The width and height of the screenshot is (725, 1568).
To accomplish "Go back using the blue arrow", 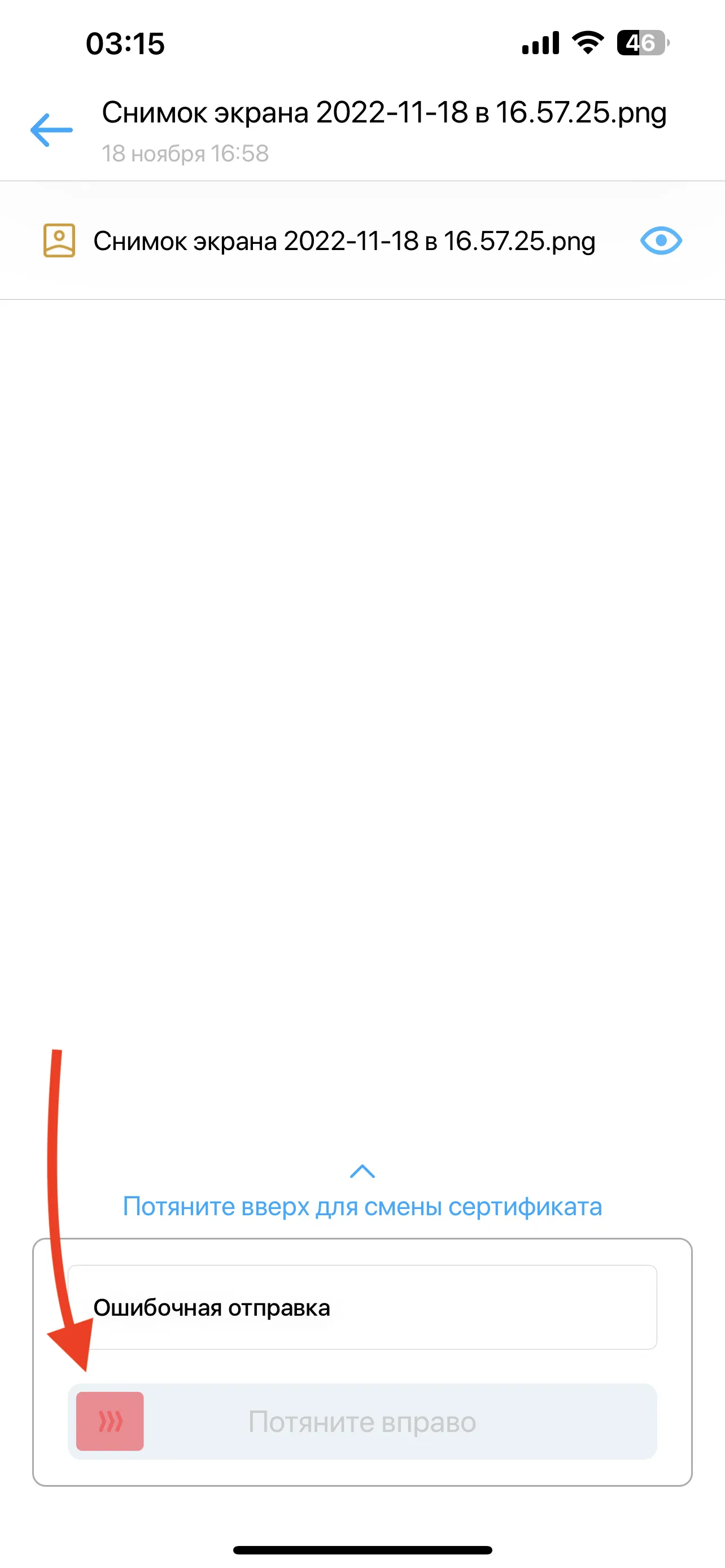I will click(x=52, y=130).
